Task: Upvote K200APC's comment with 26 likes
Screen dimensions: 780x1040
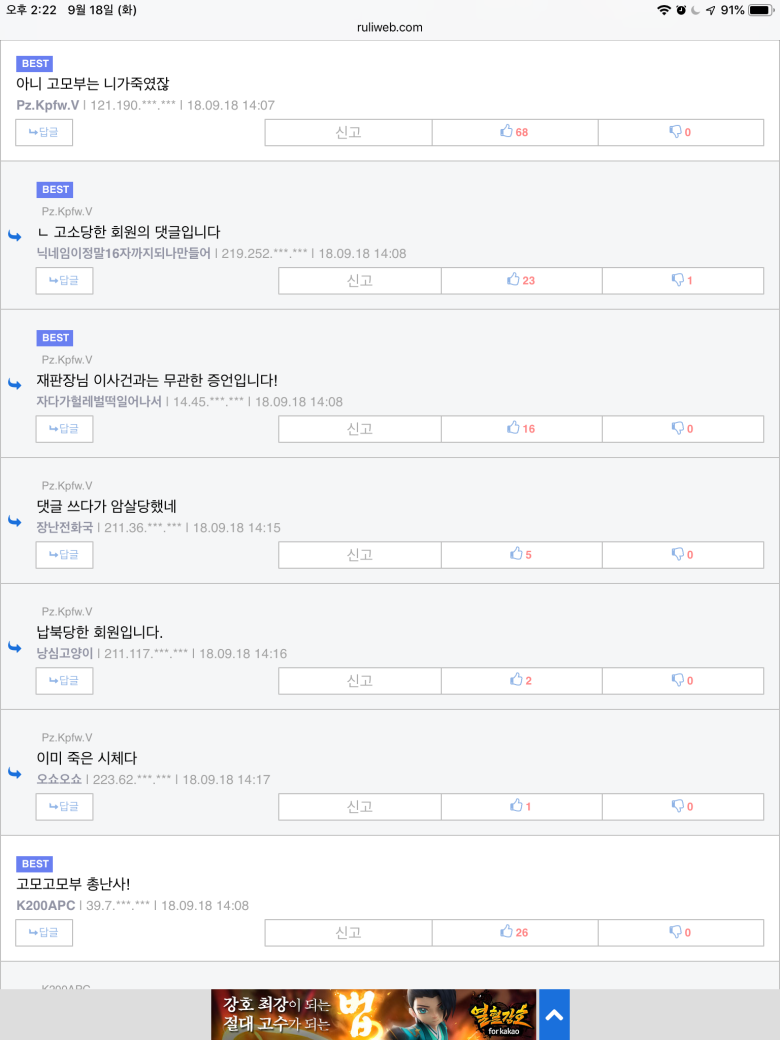Action: pyautogui.click(x=515, y=932)
